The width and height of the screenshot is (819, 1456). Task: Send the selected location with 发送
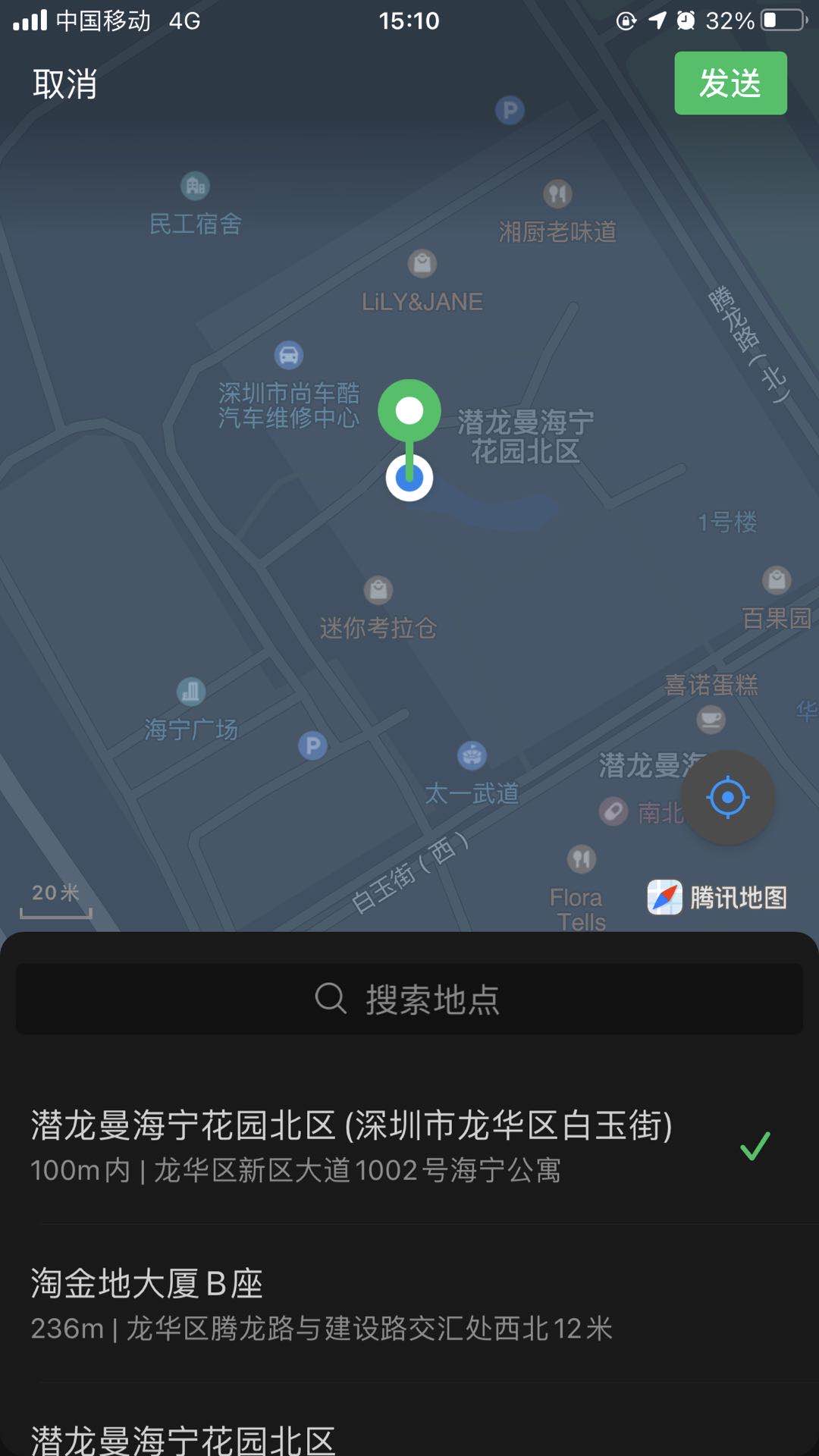(x=730, y=83)
